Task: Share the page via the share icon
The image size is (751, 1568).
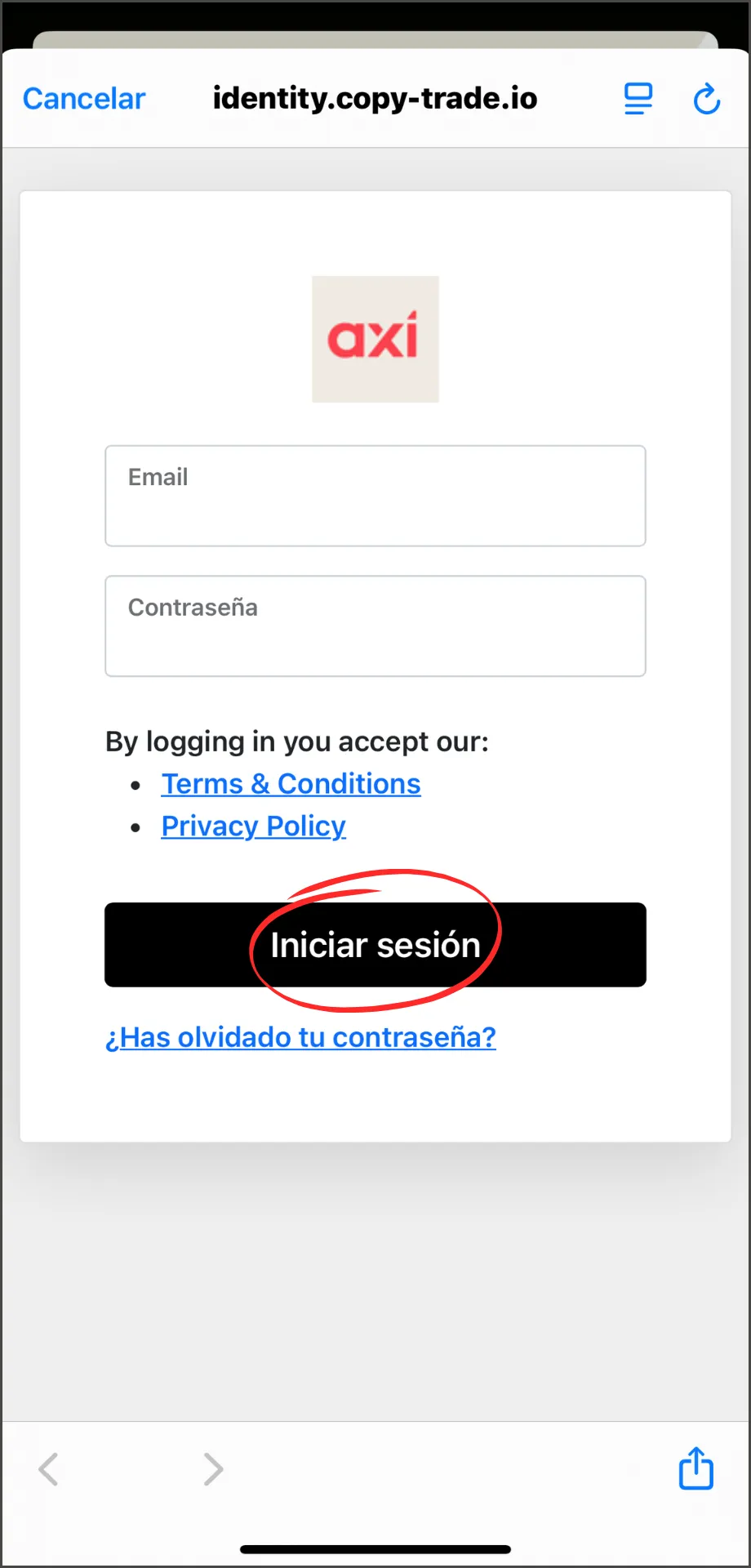Action: pos(696,1468)
